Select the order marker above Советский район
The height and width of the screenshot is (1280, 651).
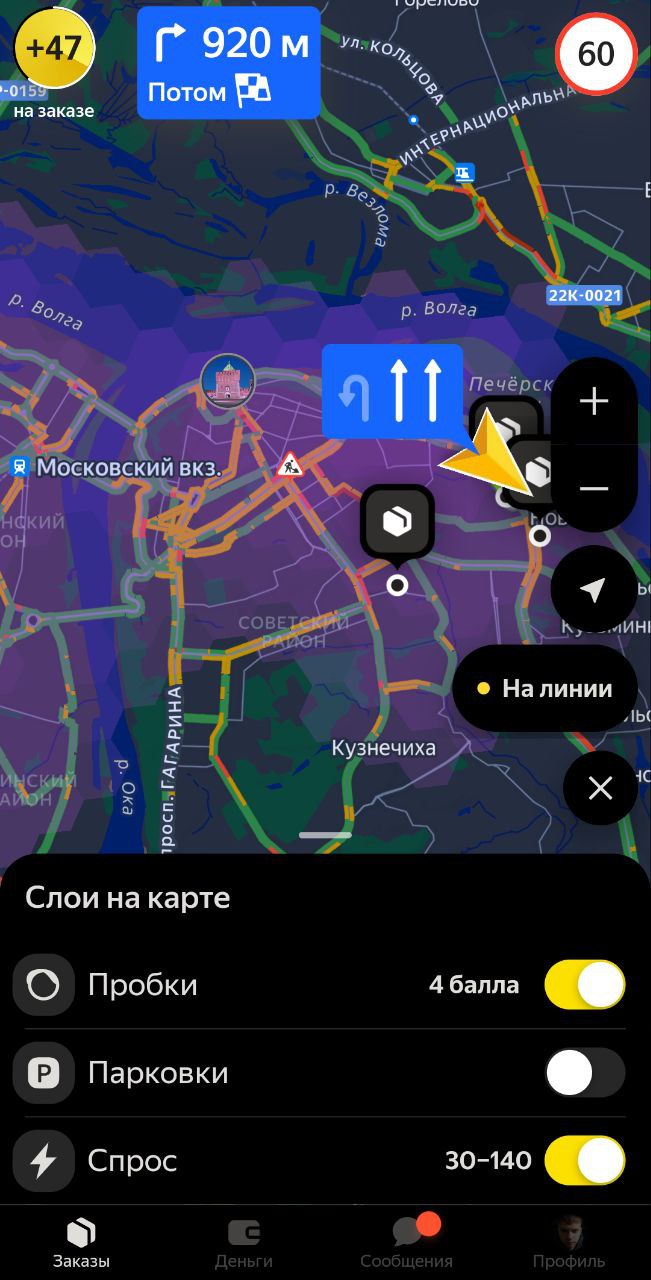click(x=397, y=521)
